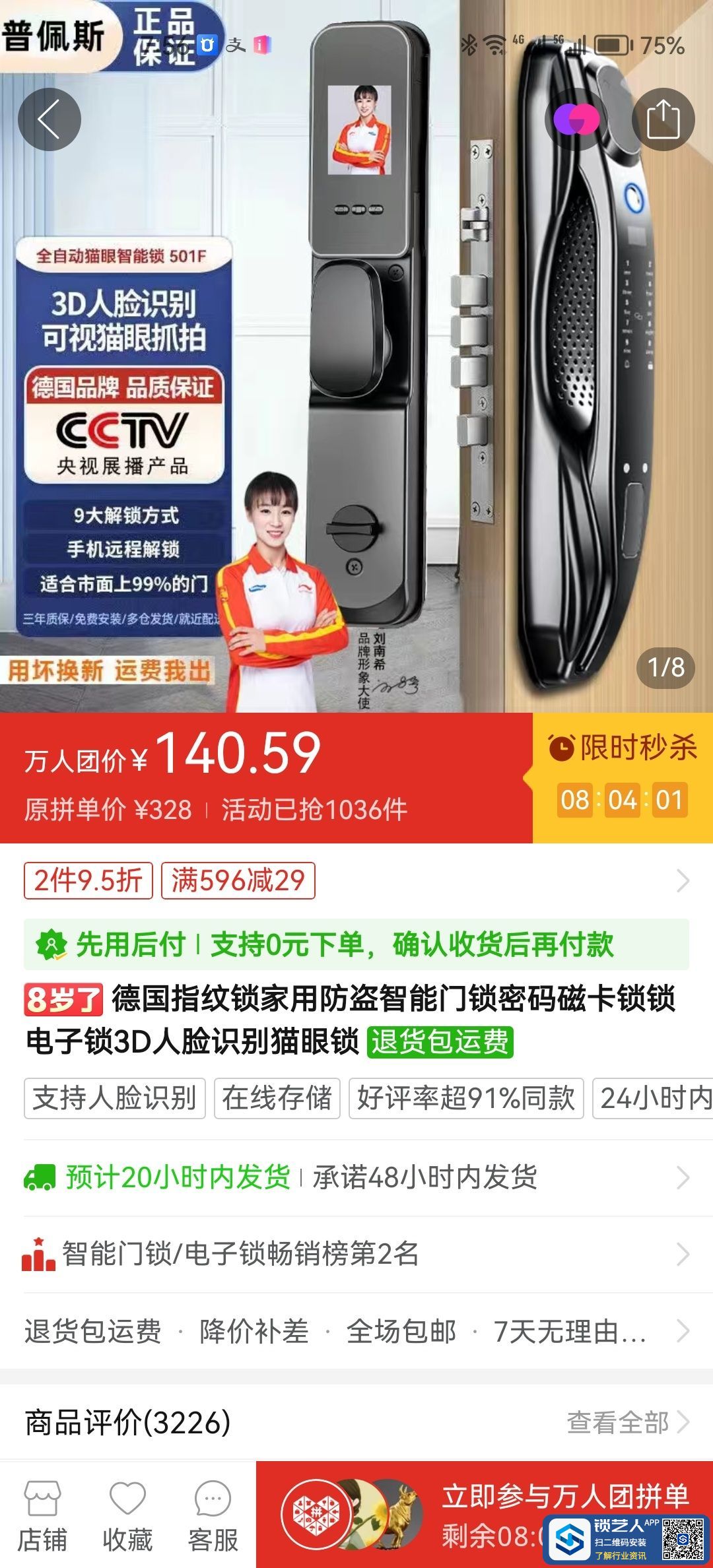Select the 在线存储 tag
The image size is (713, 1568).
point(277,1098)
